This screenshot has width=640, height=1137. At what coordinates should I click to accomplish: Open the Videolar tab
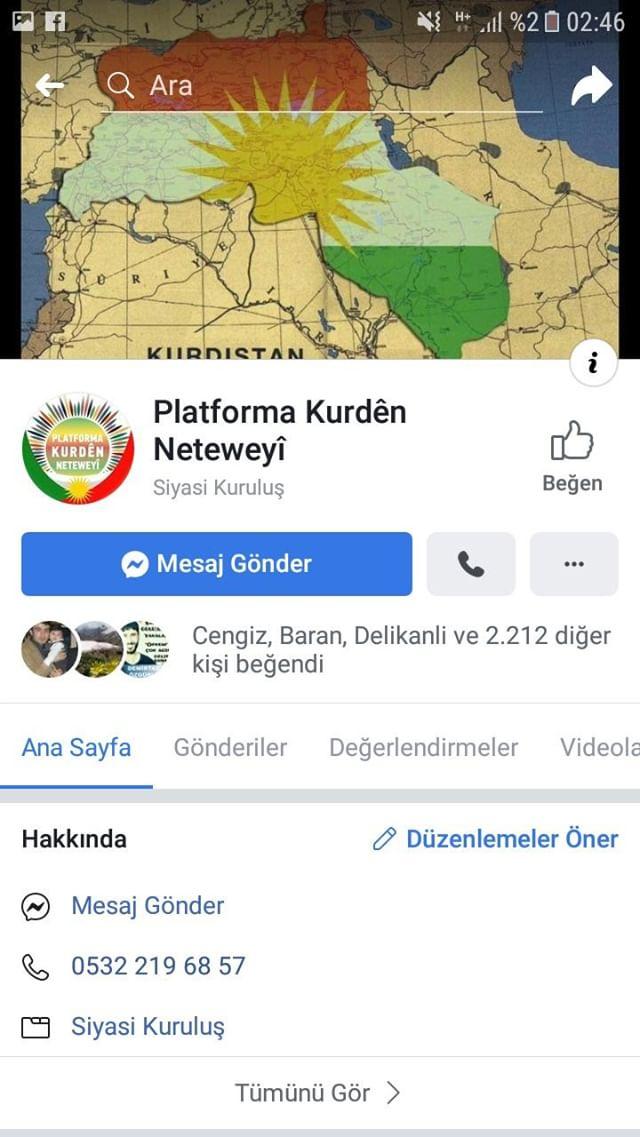598,747
